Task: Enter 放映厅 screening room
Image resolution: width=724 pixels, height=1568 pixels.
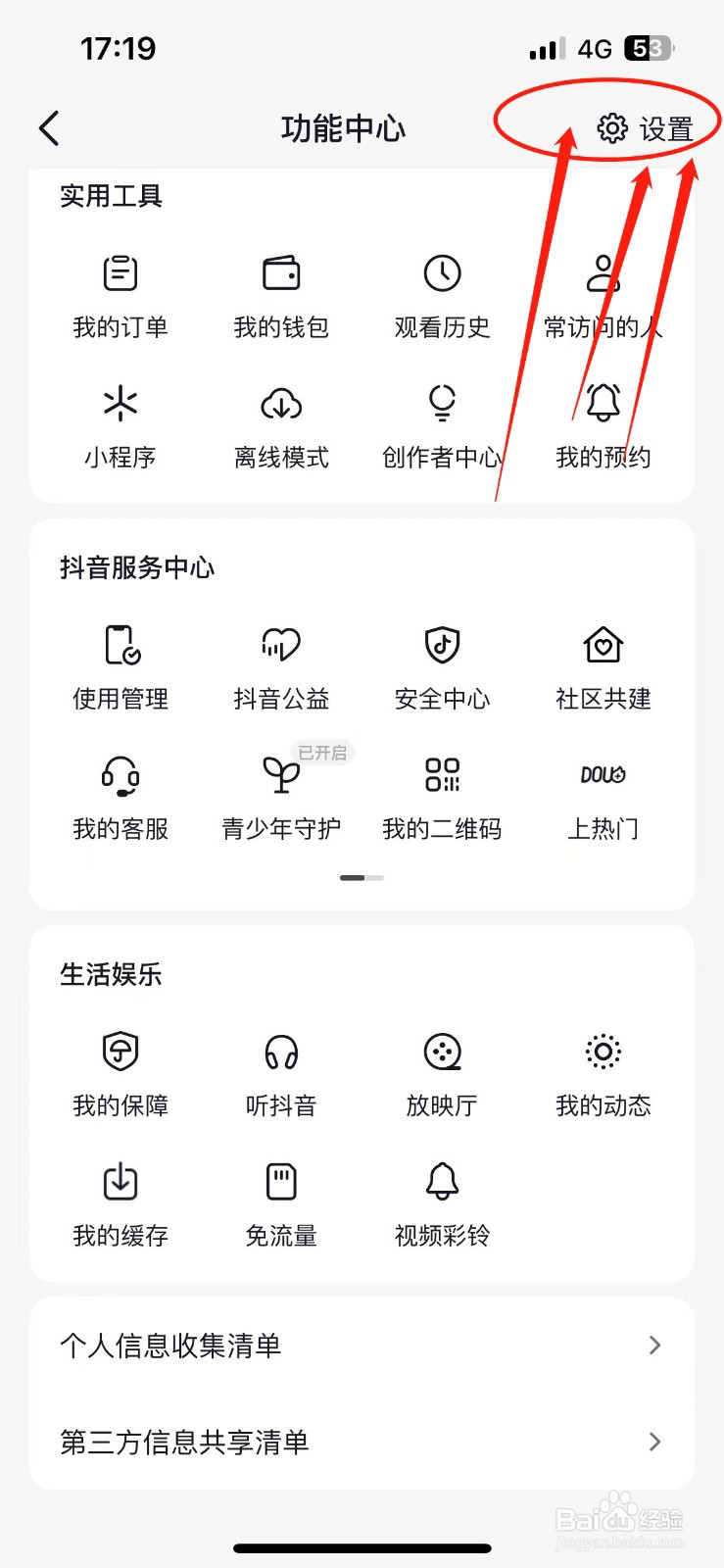Action: pos(442,1075)
